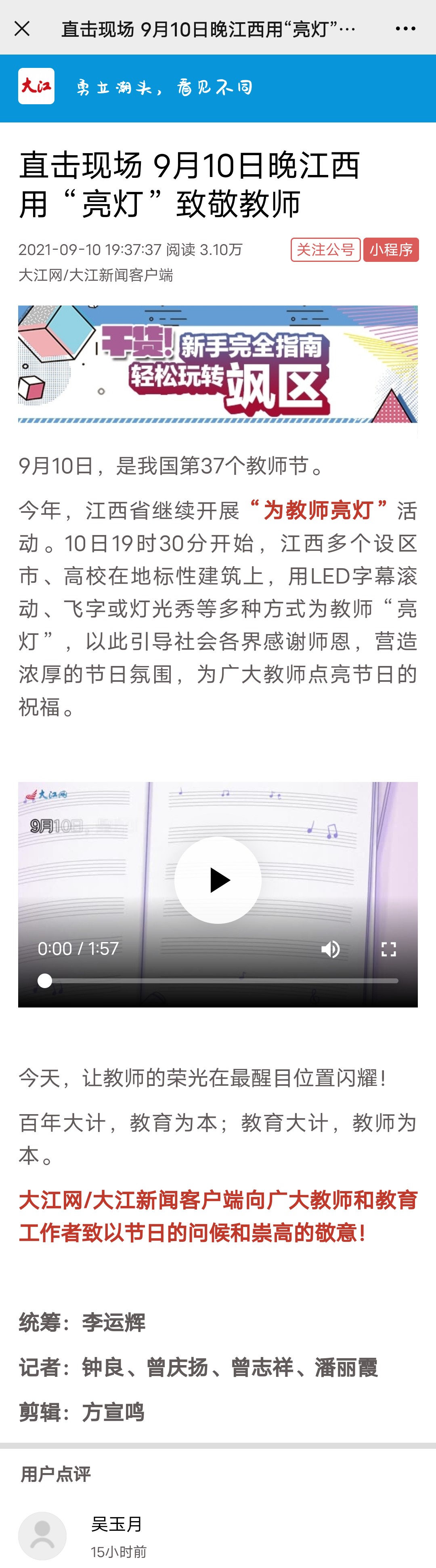Image resolution: width=436 pixels, height=1568 pixels.
Task: Close the article page
Action: (x=23, y=29)
